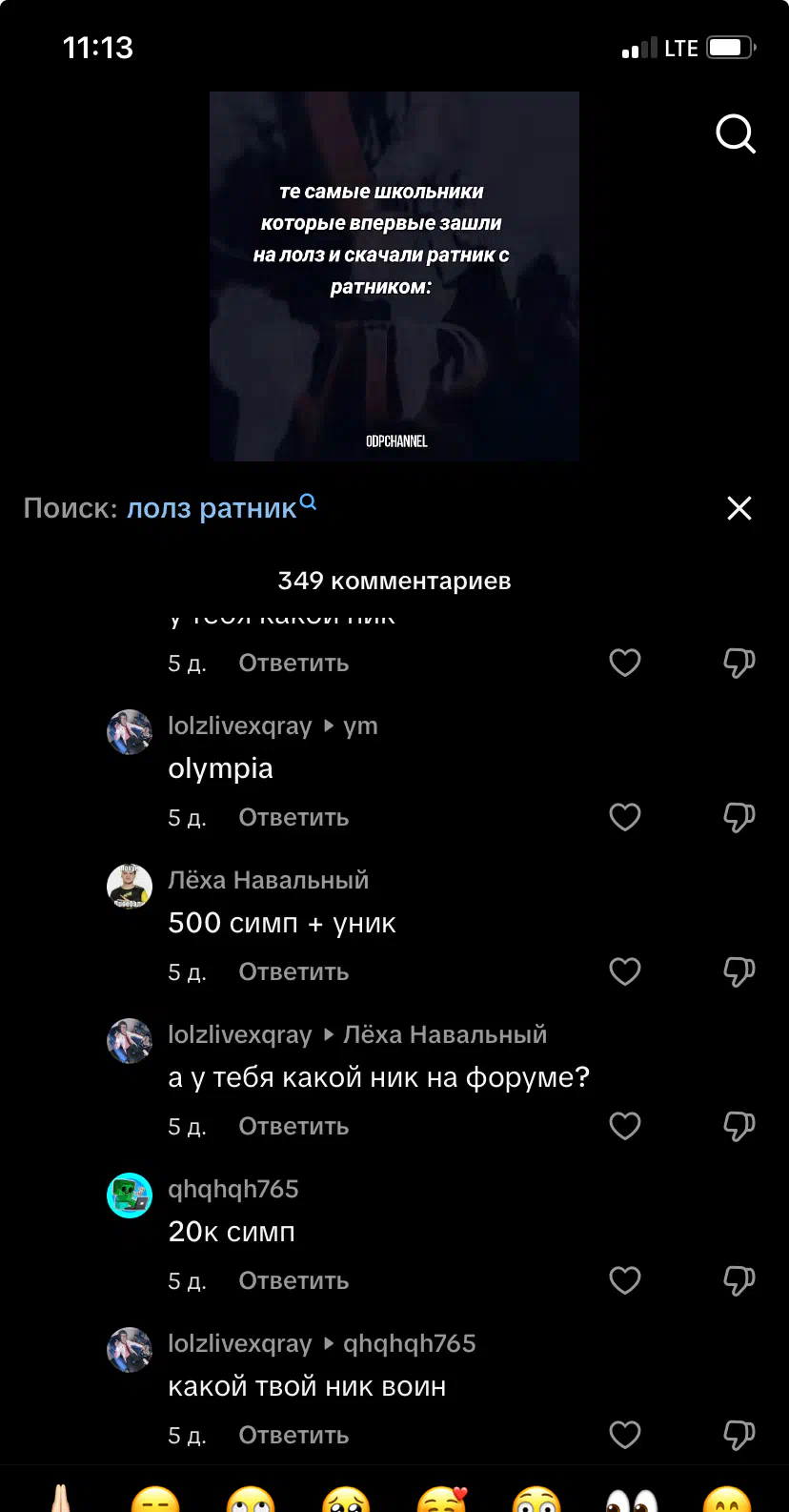Open the search link лолз ратник
Viewport: 789px width, 1512px height.
[x=221, y=508]
